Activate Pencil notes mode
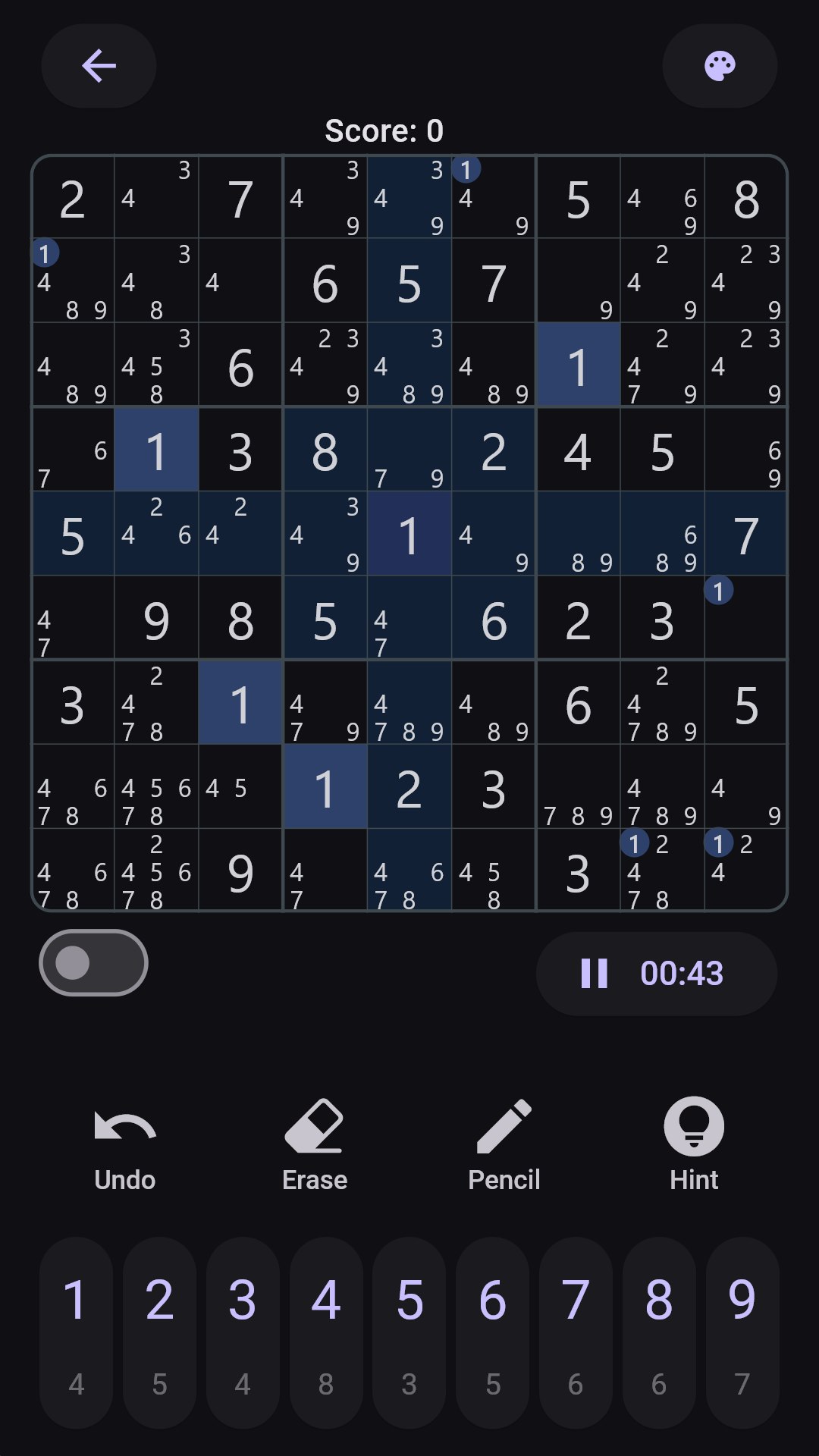The image size is (819, 1456). (x=504, y=1145)
